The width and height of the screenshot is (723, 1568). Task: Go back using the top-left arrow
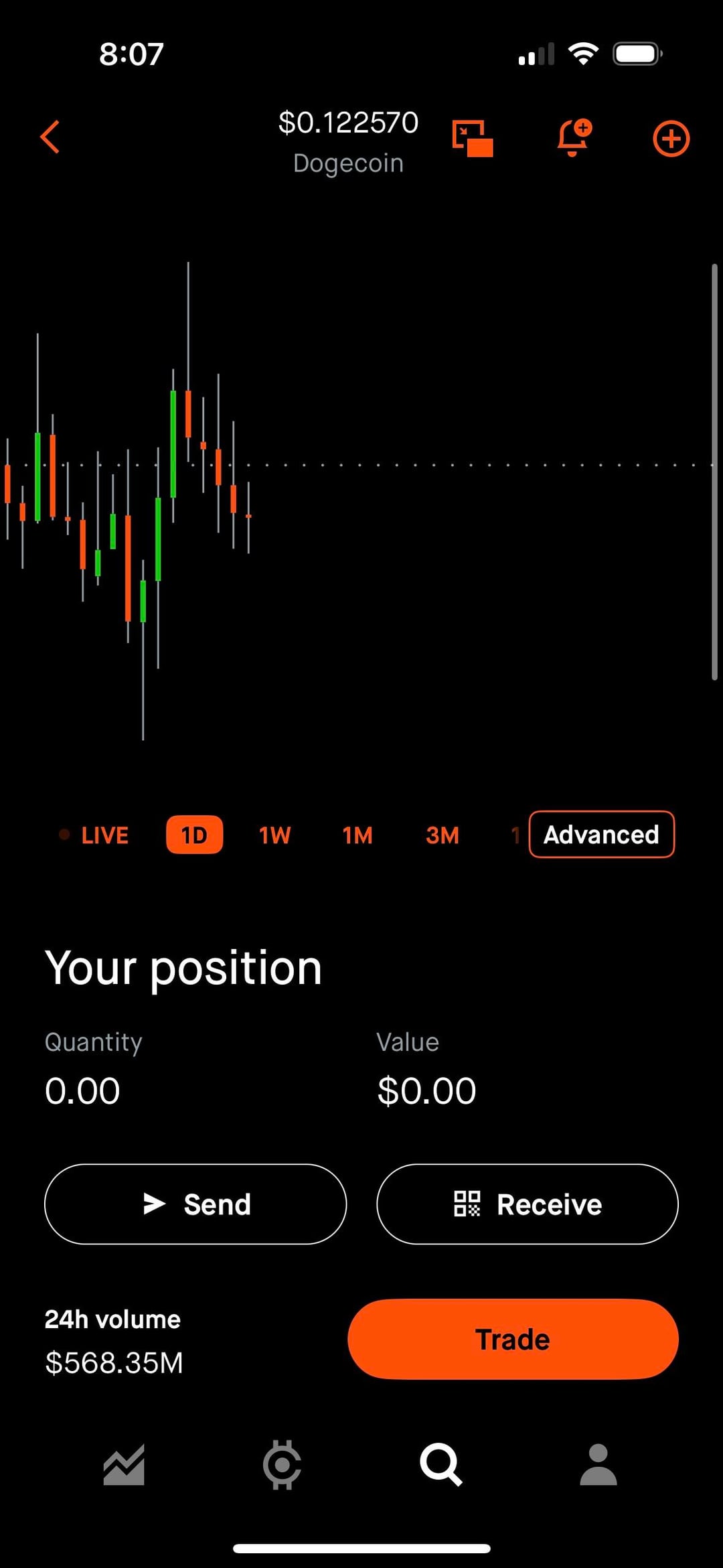50,137
